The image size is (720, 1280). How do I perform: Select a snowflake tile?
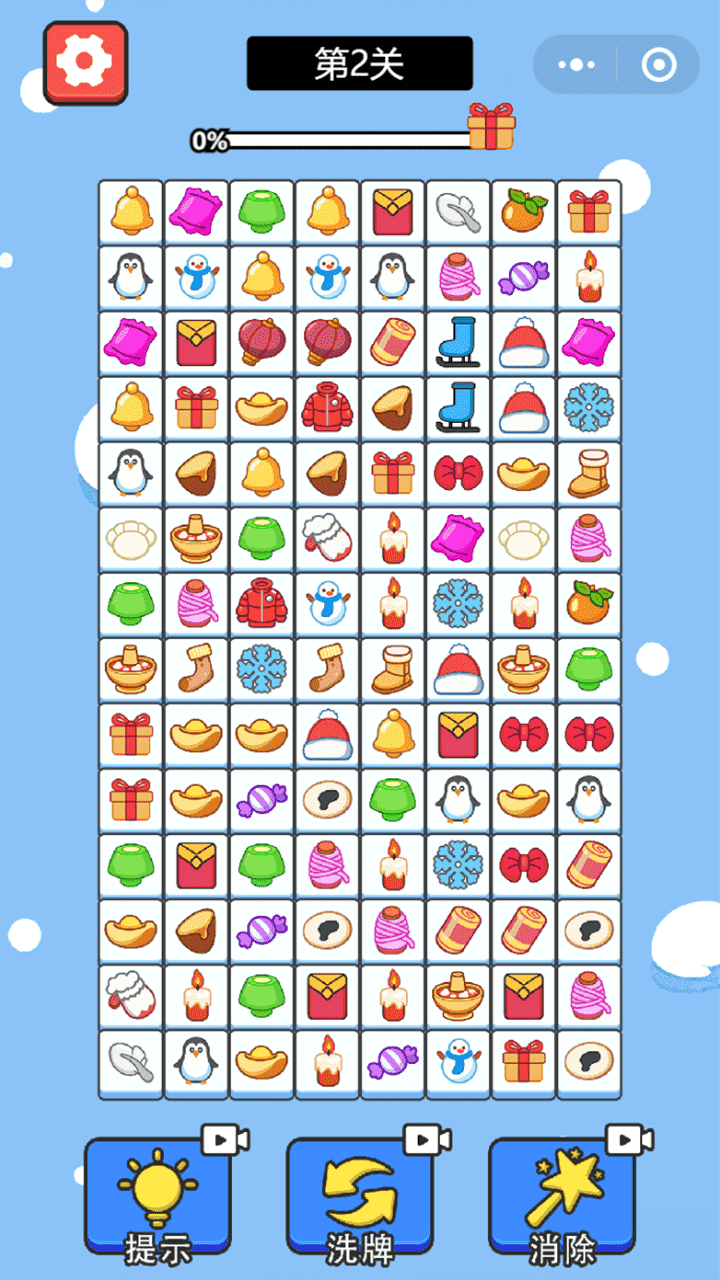(x=588, y=409)
